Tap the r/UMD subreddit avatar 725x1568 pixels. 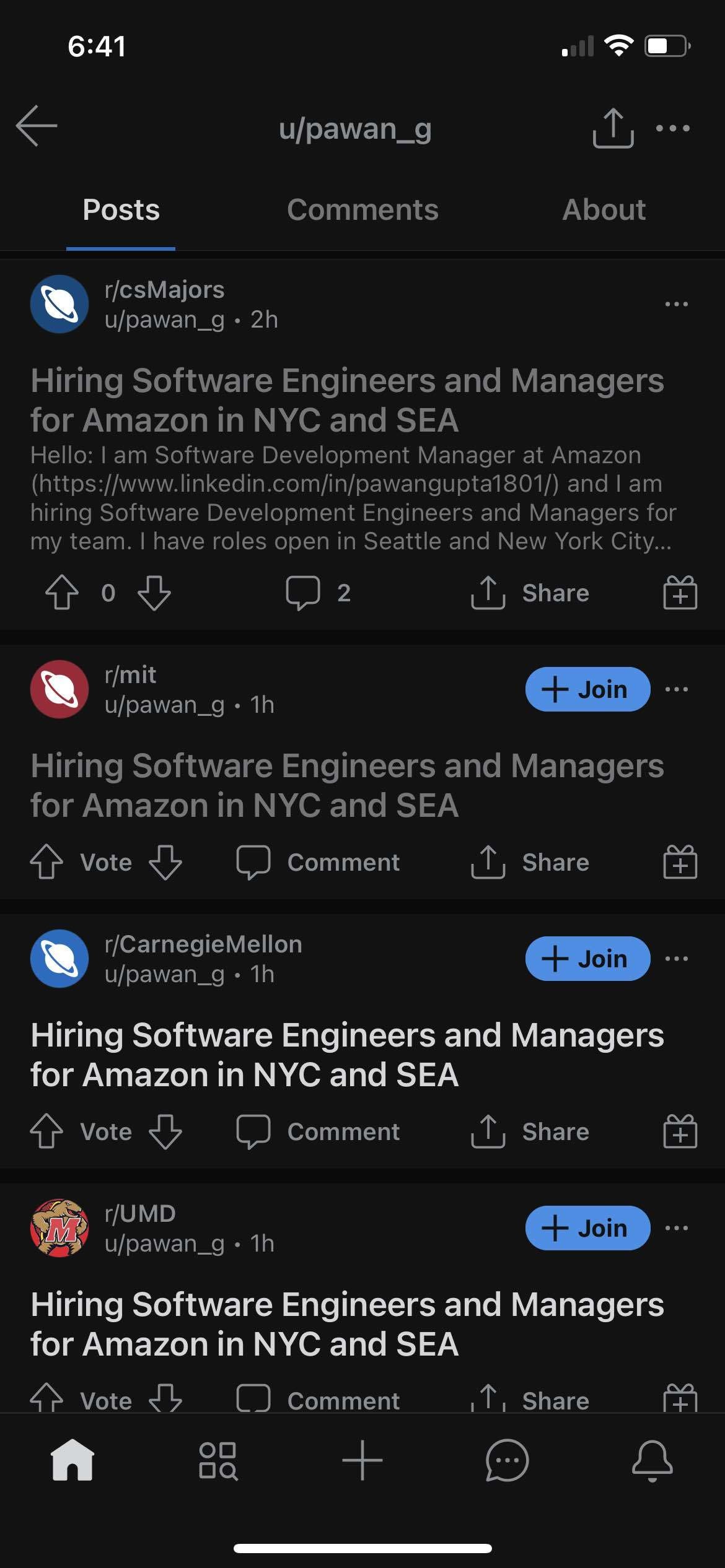click(x=59, y=1229)
